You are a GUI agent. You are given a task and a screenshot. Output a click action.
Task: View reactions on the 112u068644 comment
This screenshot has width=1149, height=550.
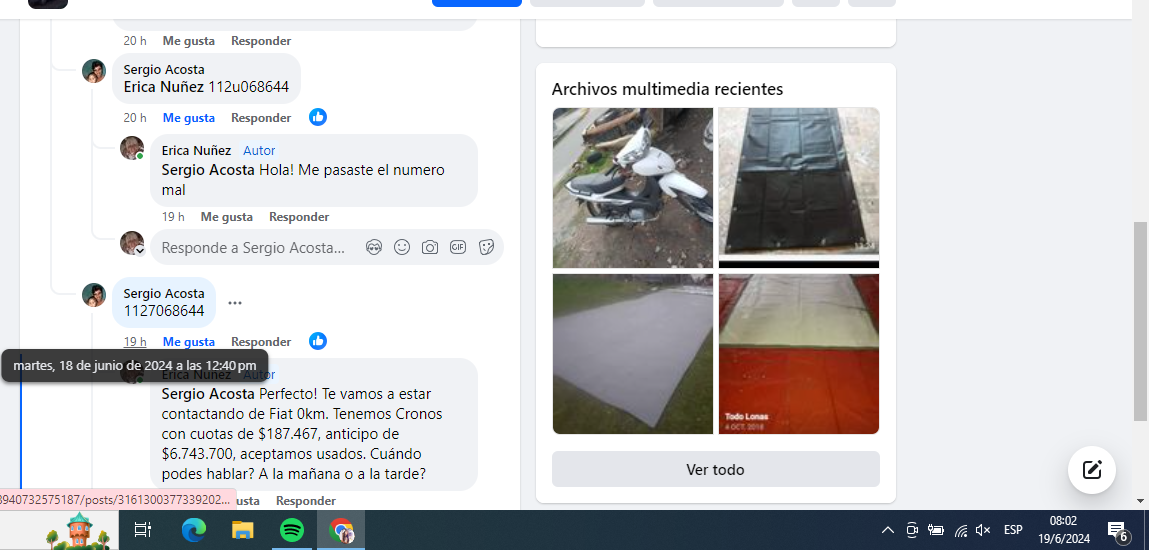(x=318, y=117)
